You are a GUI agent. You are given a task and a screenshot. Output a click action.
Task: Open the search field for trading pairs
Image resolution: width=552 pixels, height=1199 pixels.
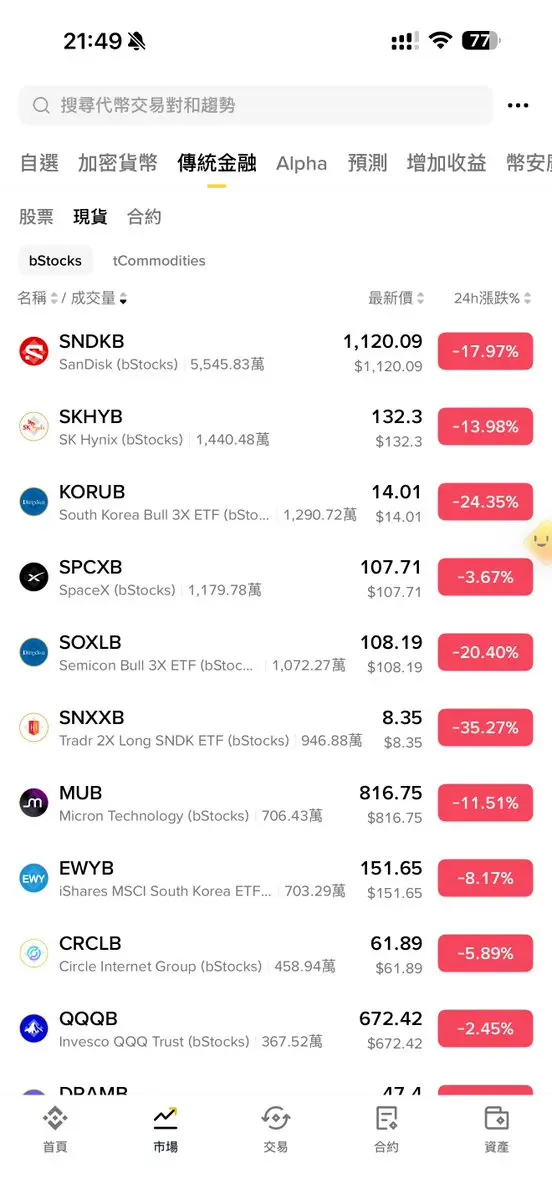tap(255, 106)
